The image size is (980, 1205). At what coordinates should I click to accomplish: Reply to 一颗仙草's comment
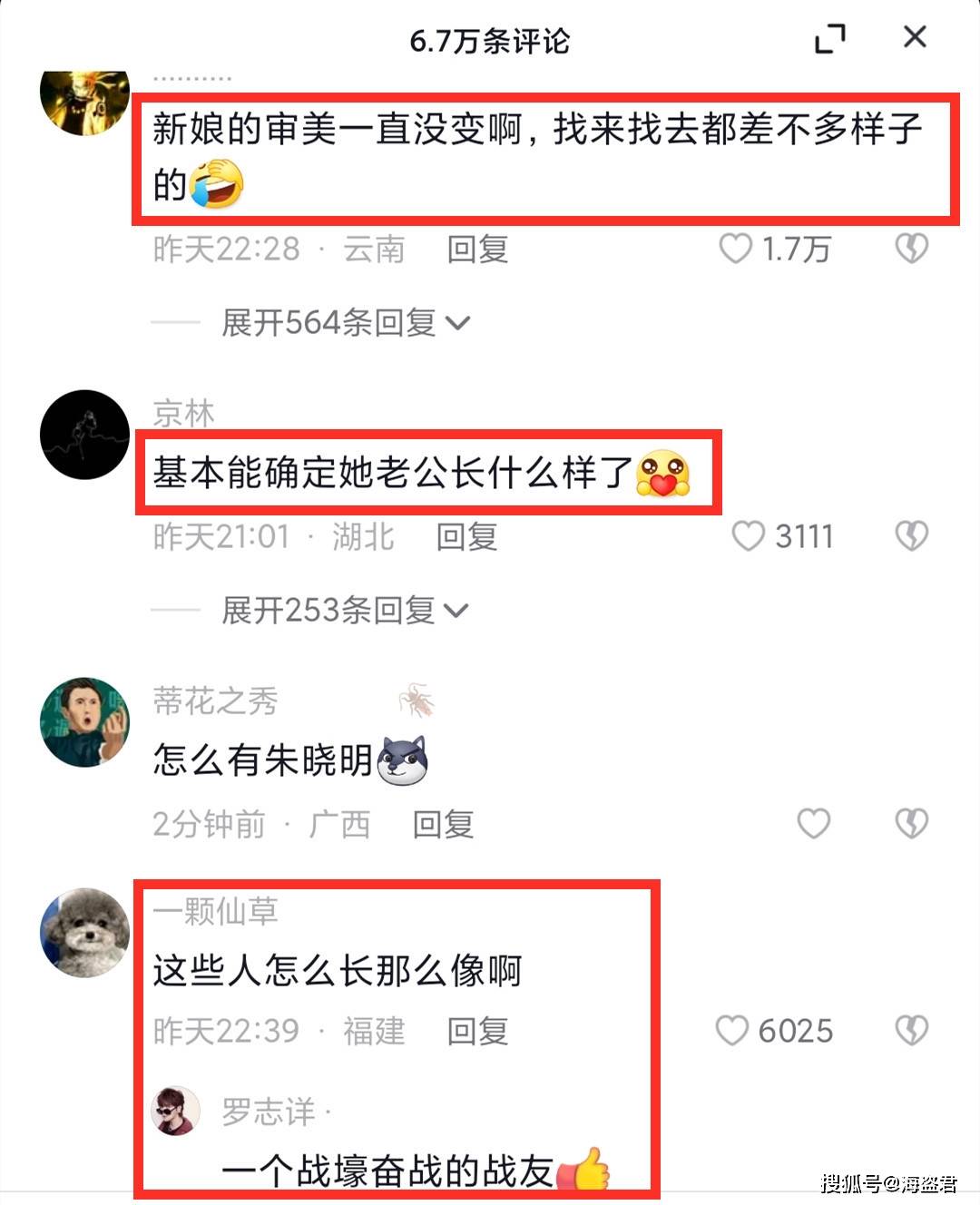[x=477, y=1032]
